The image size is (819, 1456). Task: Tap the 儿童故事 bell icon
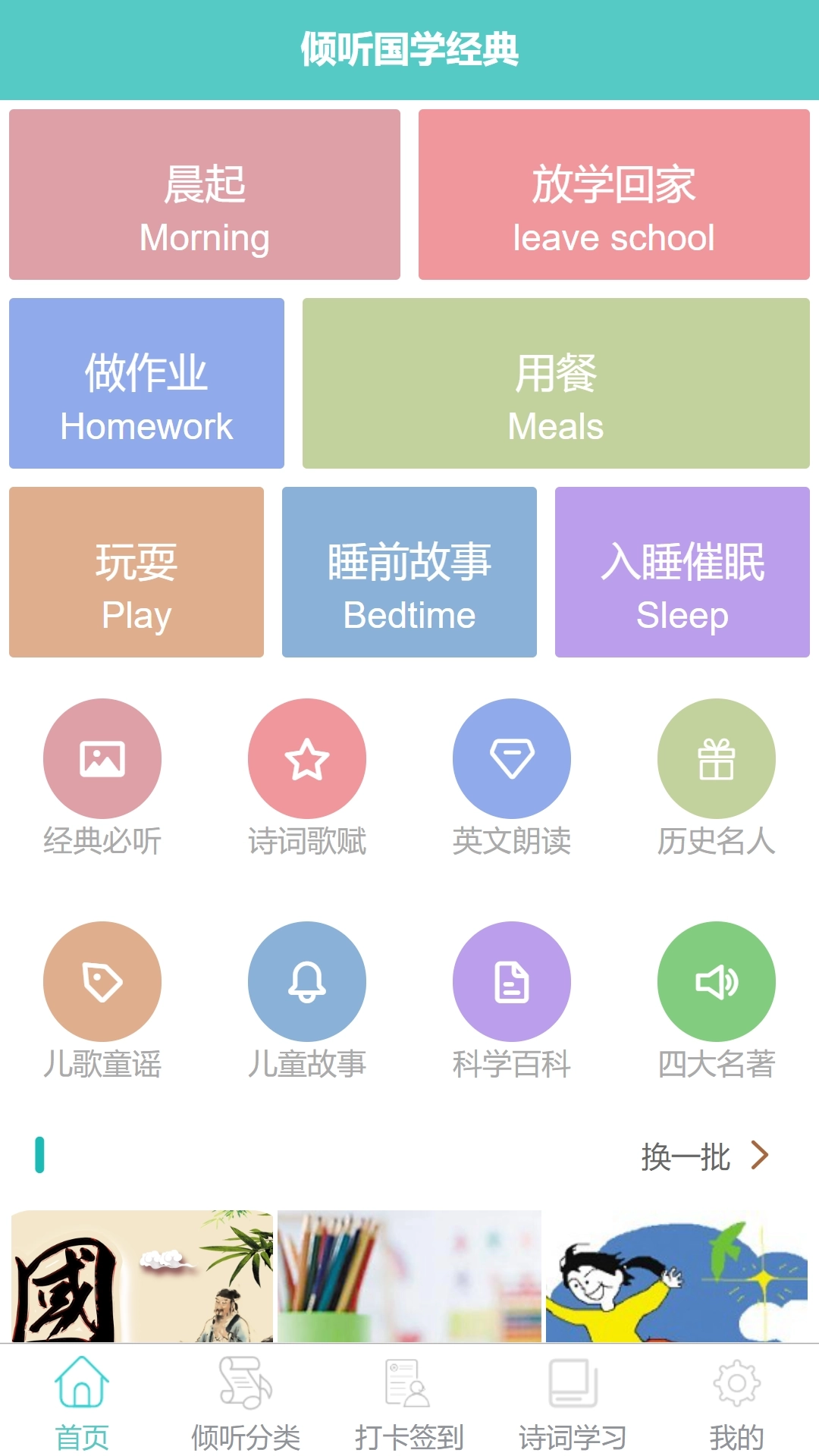pos(308,981)
